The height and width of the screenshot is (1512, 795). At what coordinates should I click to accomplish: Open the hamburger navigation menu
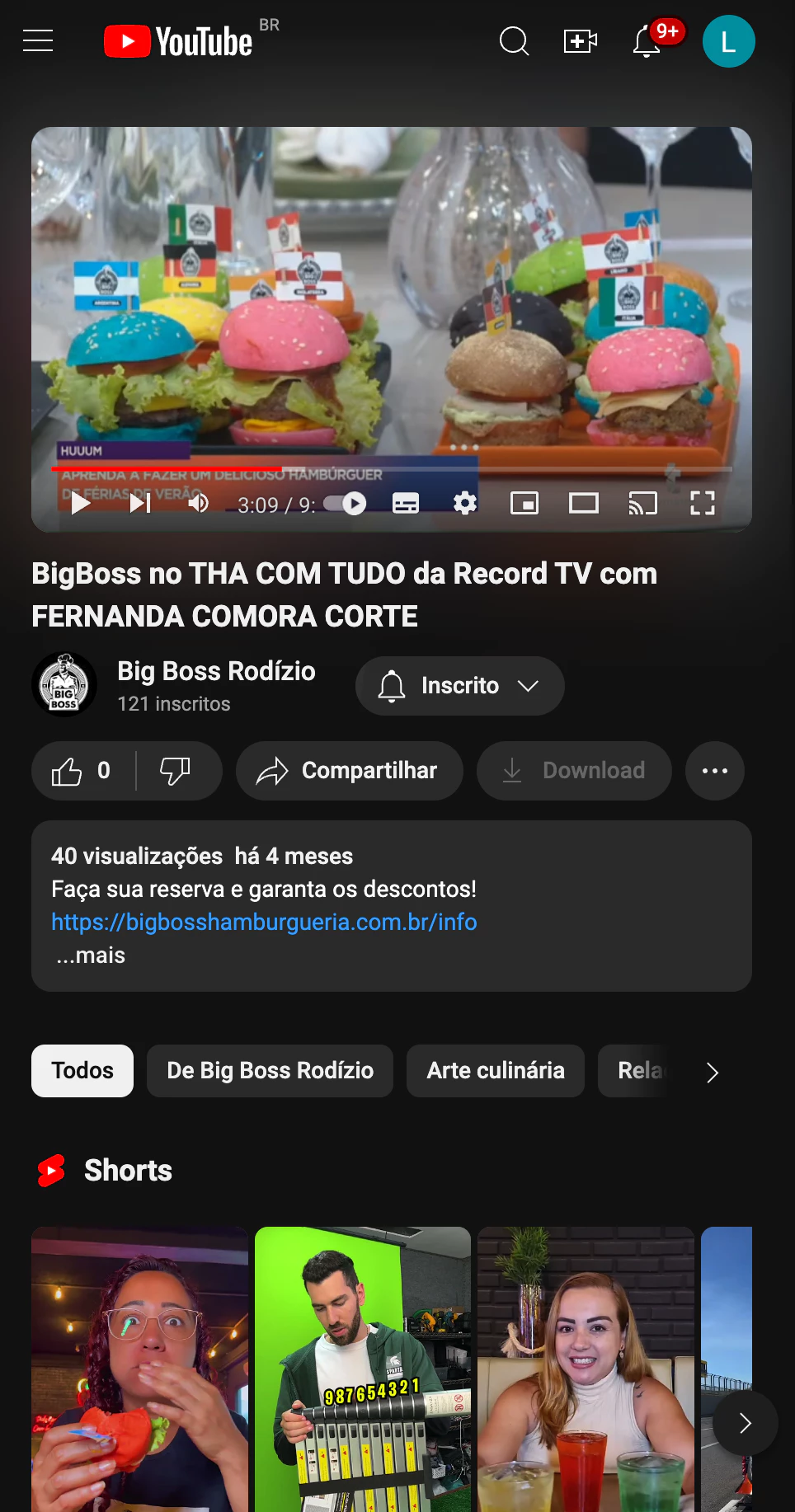click(x=38, y=40)
